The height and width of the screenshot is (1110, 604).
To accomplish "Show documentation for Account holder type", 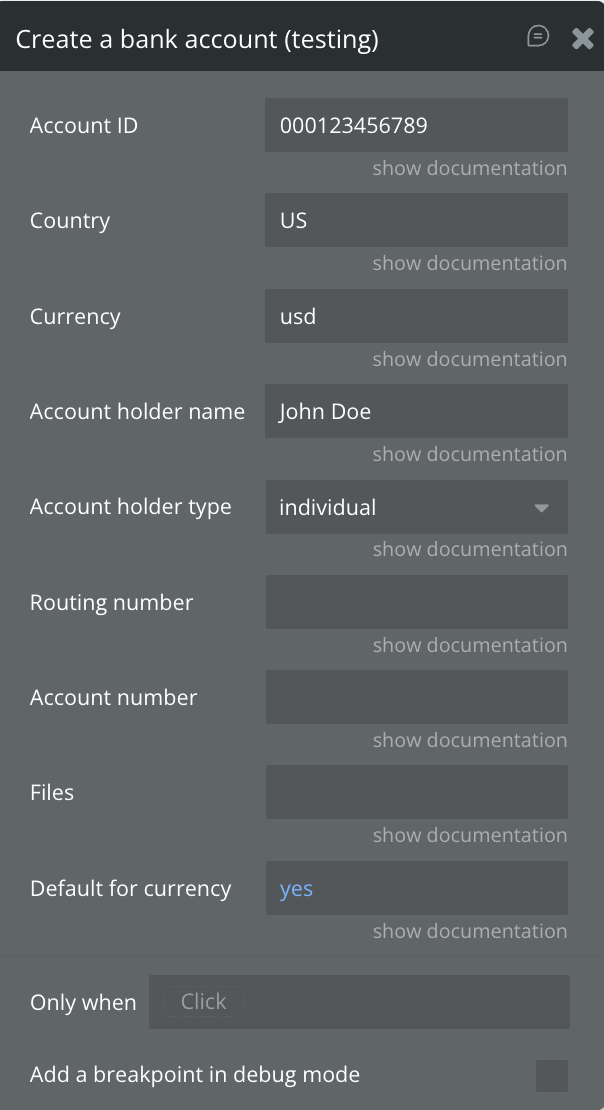I will click(x=469, y=549).
